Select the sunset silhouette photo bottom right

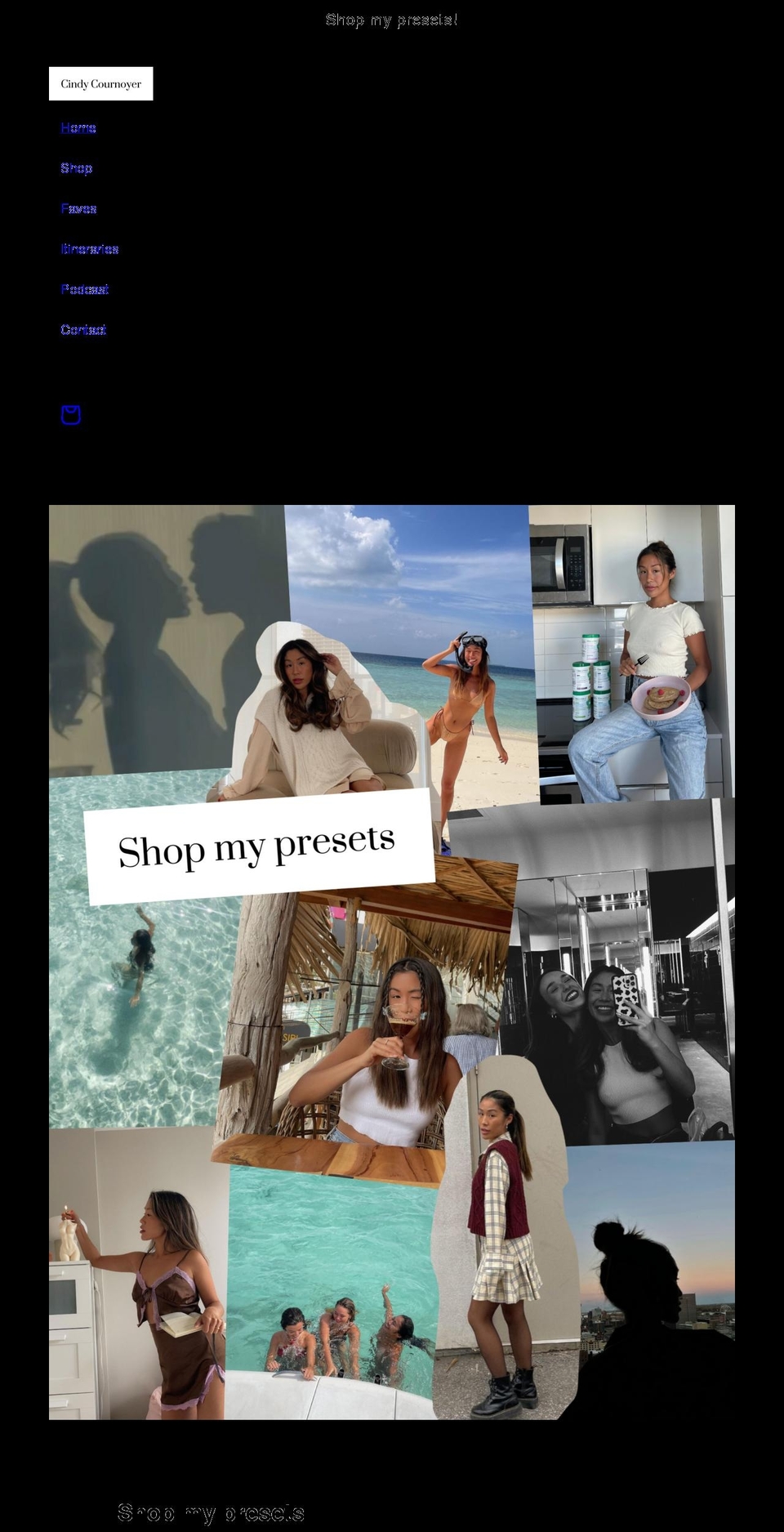[653, 1307]
